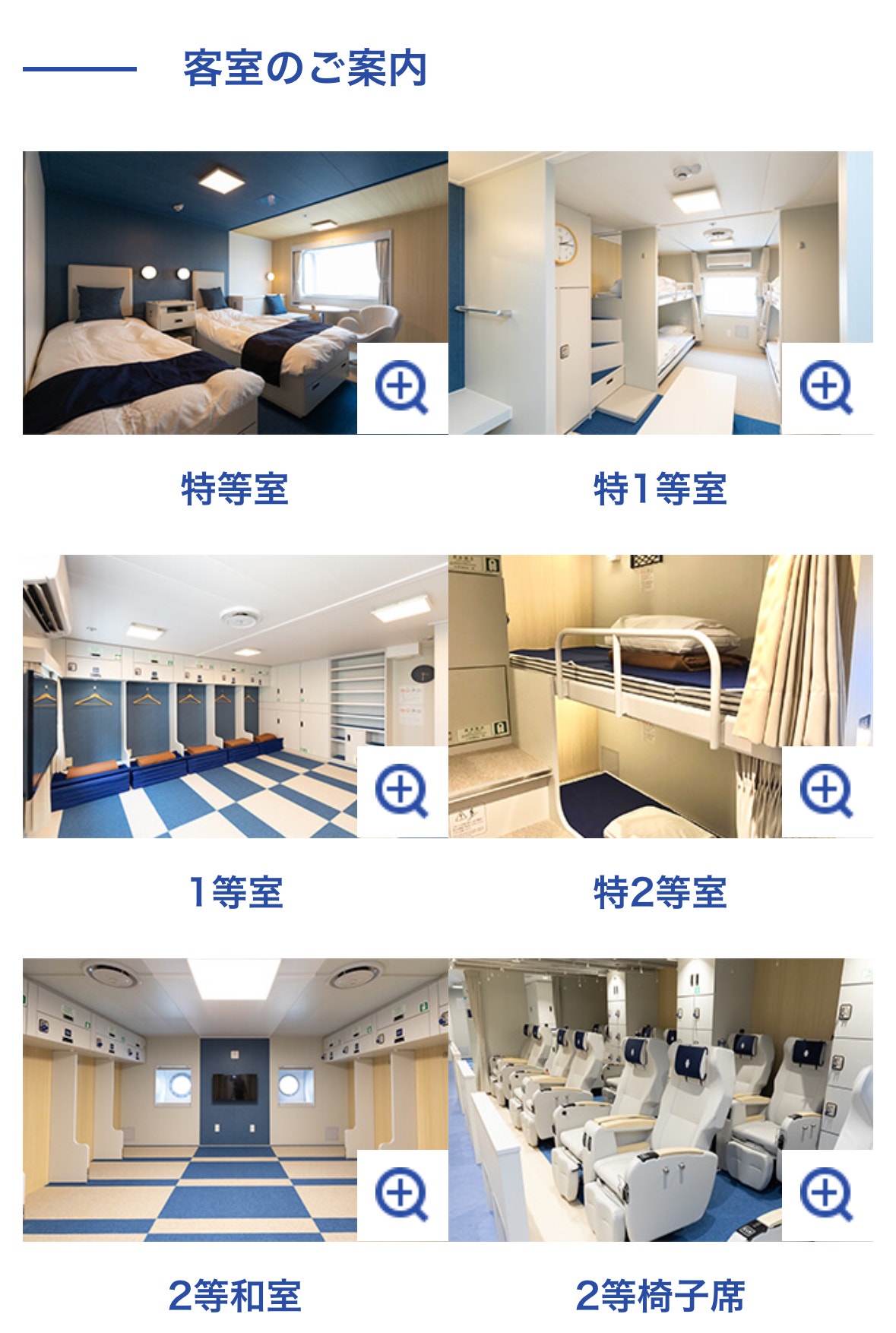Zoom into the 特2等室 bunk photo

coord(827,792)
